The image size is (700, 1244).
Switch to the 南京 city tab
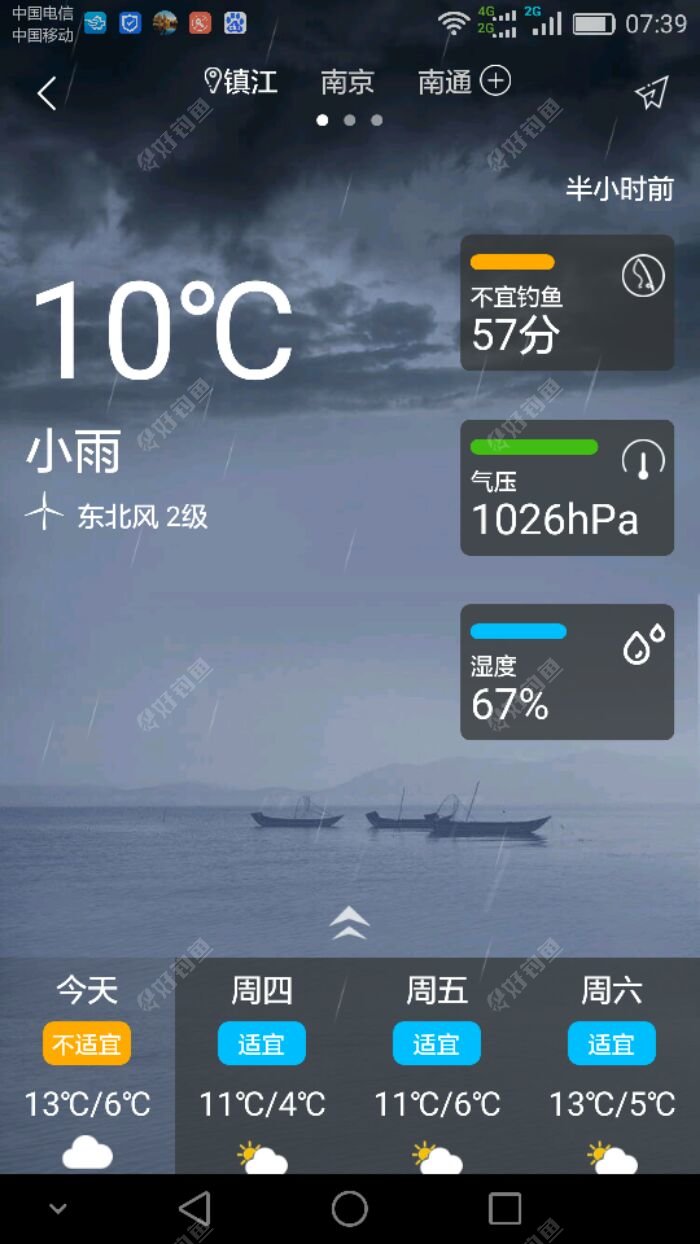click(x=347, y=82)
